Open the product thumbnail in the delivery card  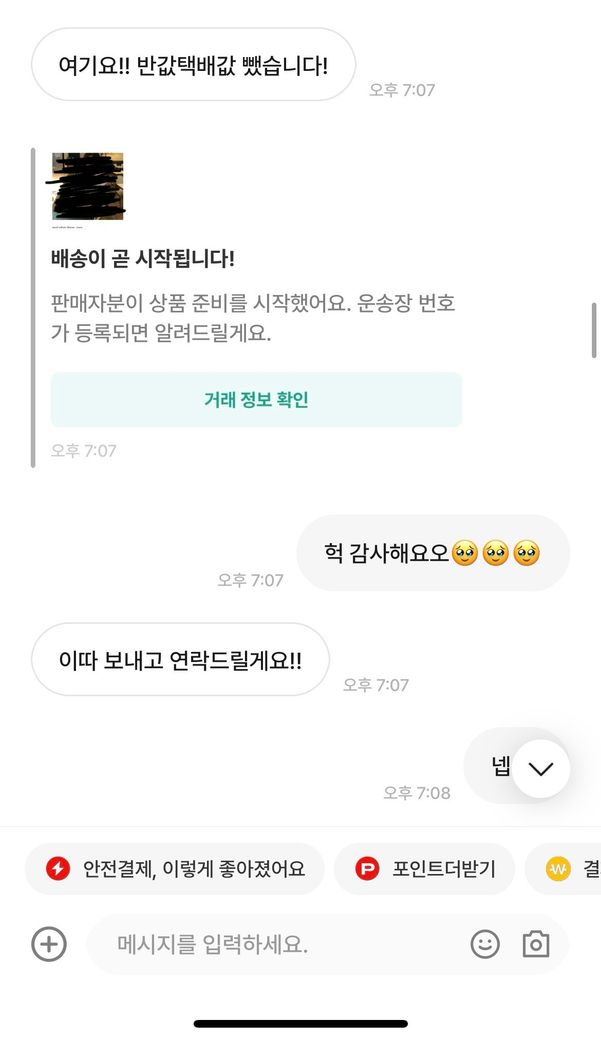point(88,186)
